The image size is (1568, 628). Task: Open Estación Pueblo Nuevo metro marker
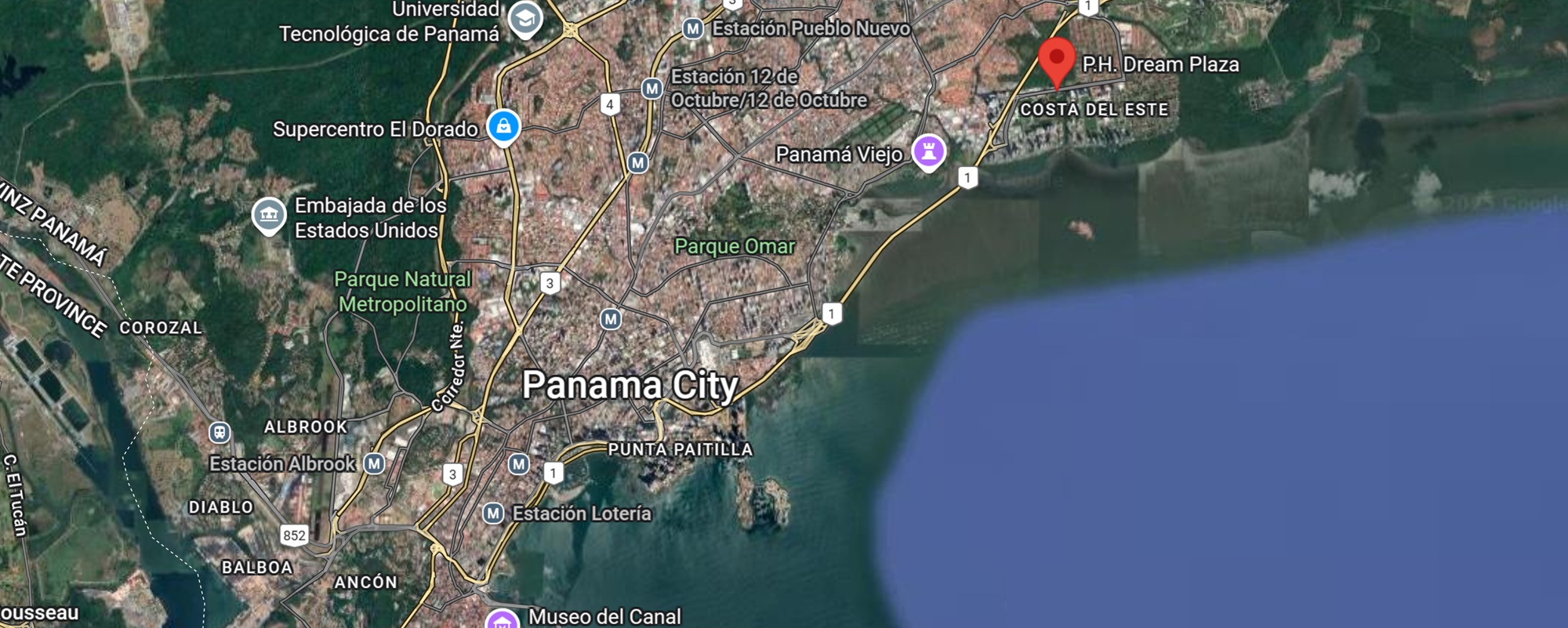pyautogui.click(x=692, y=29)
